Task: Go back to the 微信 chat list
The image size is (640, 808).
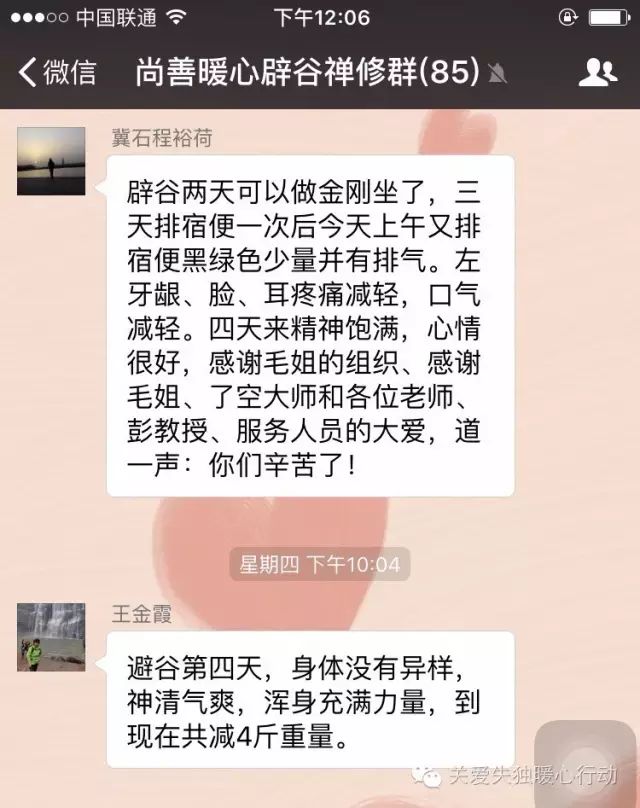Action: pyautogui.click(x=56, y=72)
